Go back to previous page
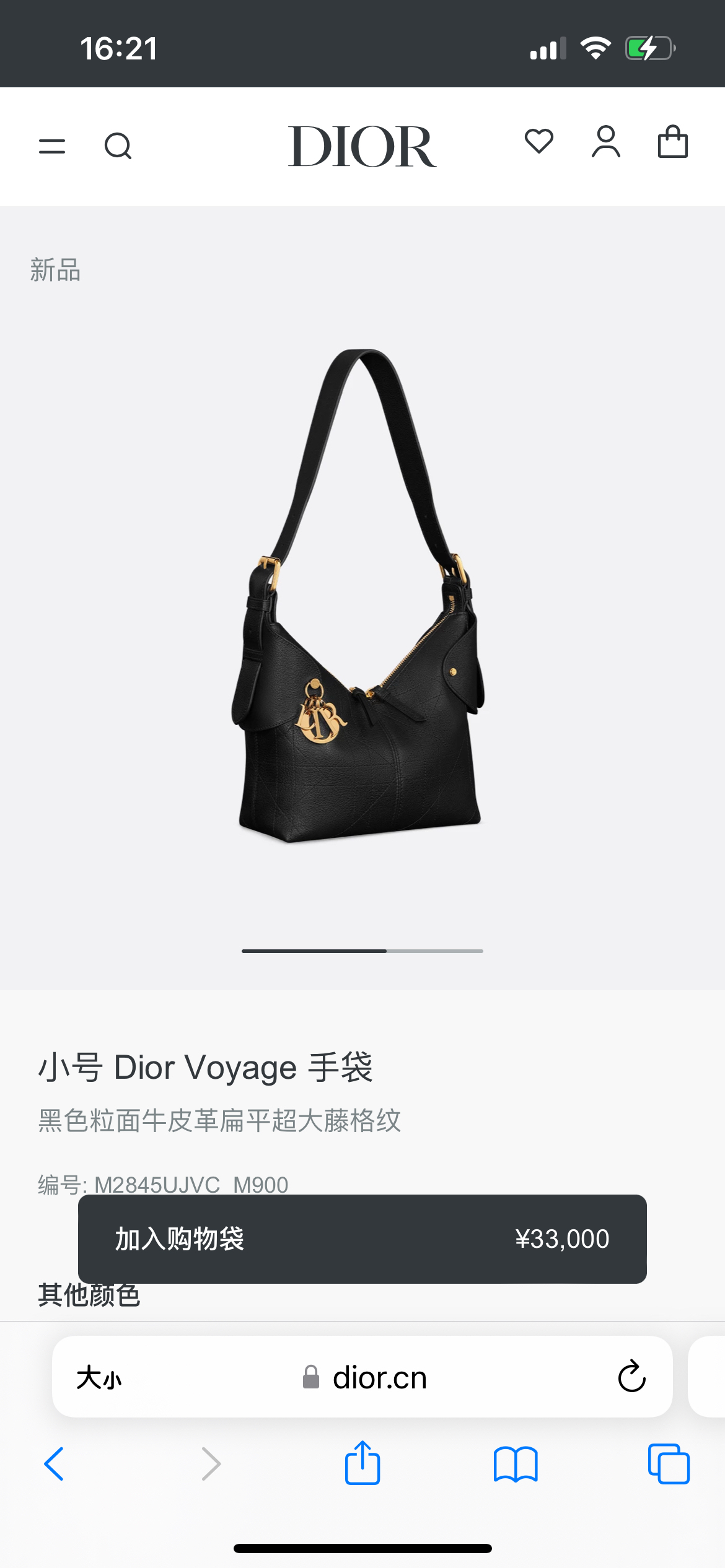725x1568 pixels. (55, 1464)
